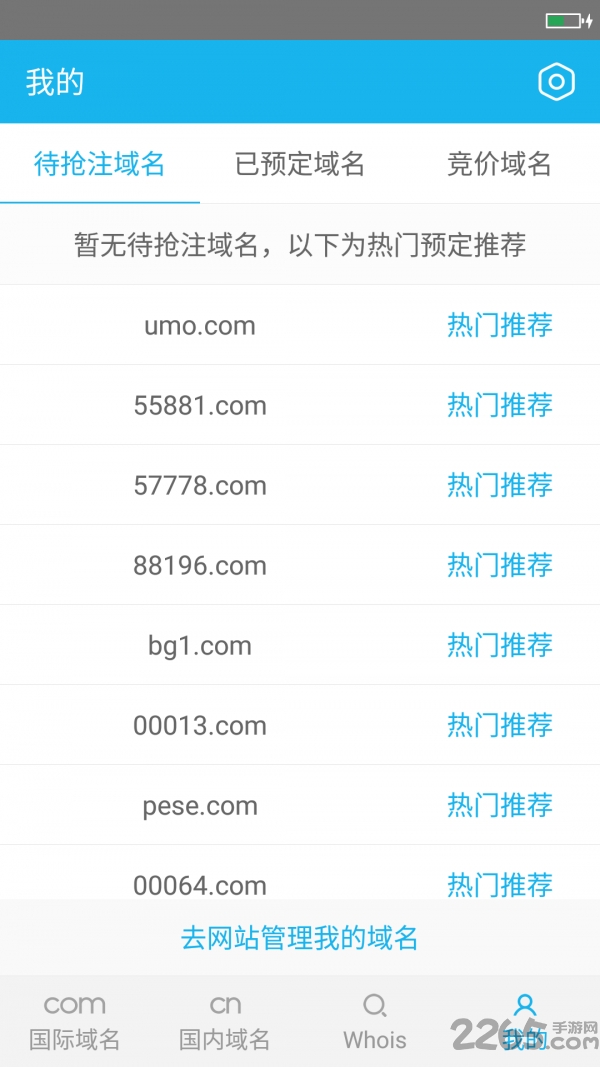
Task: Open the Whois lookup tab
Action: [x=375, y=1021]
